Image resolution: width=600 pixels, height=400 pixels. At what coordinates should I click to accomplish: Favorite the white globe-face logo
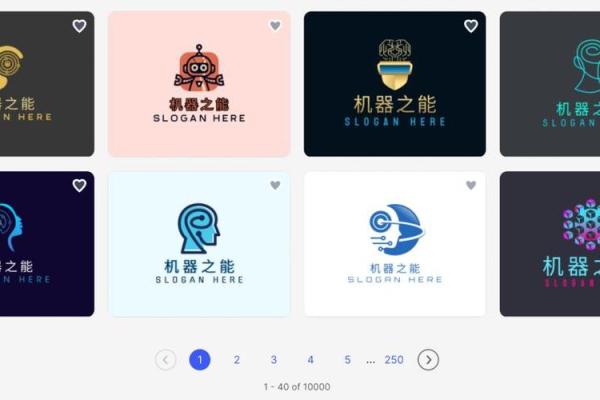pos(471,185)
